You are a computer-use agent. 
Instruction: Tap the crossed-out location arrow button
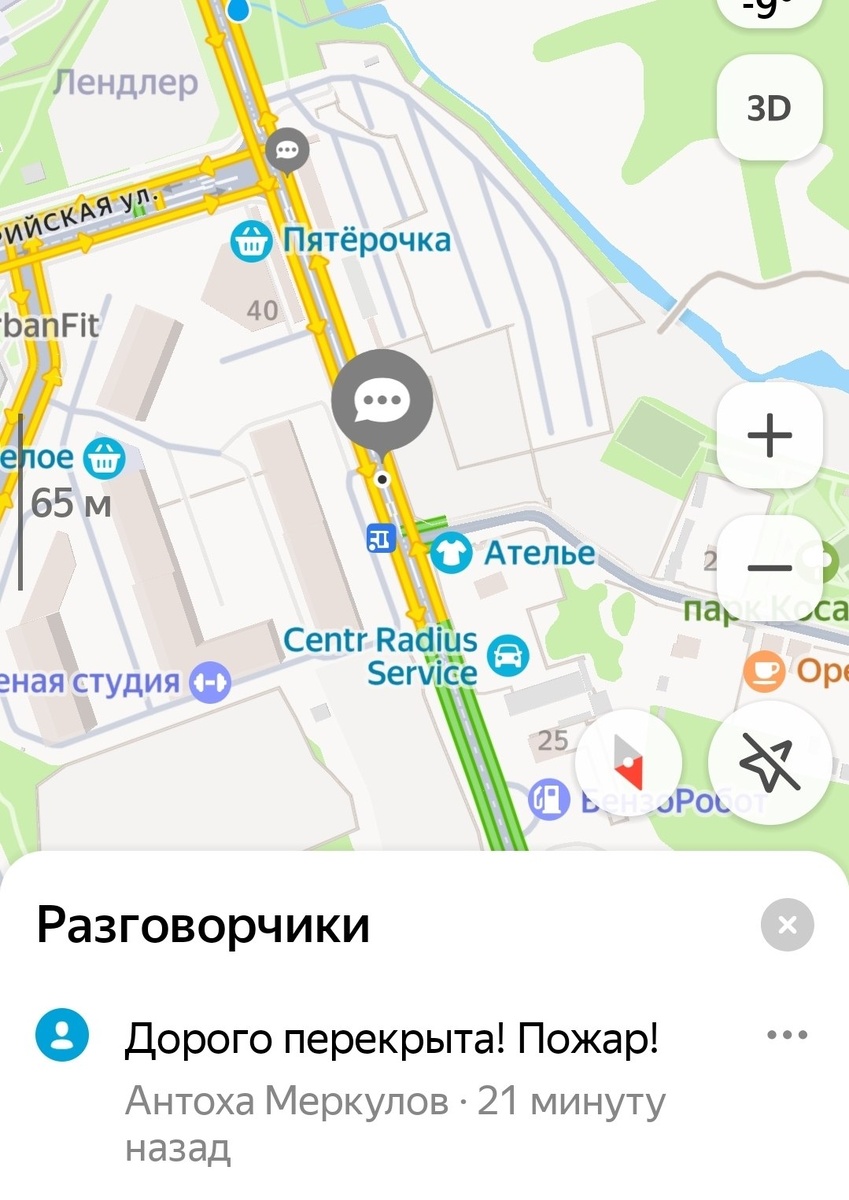pyautogui.click(x=770, y=764)
